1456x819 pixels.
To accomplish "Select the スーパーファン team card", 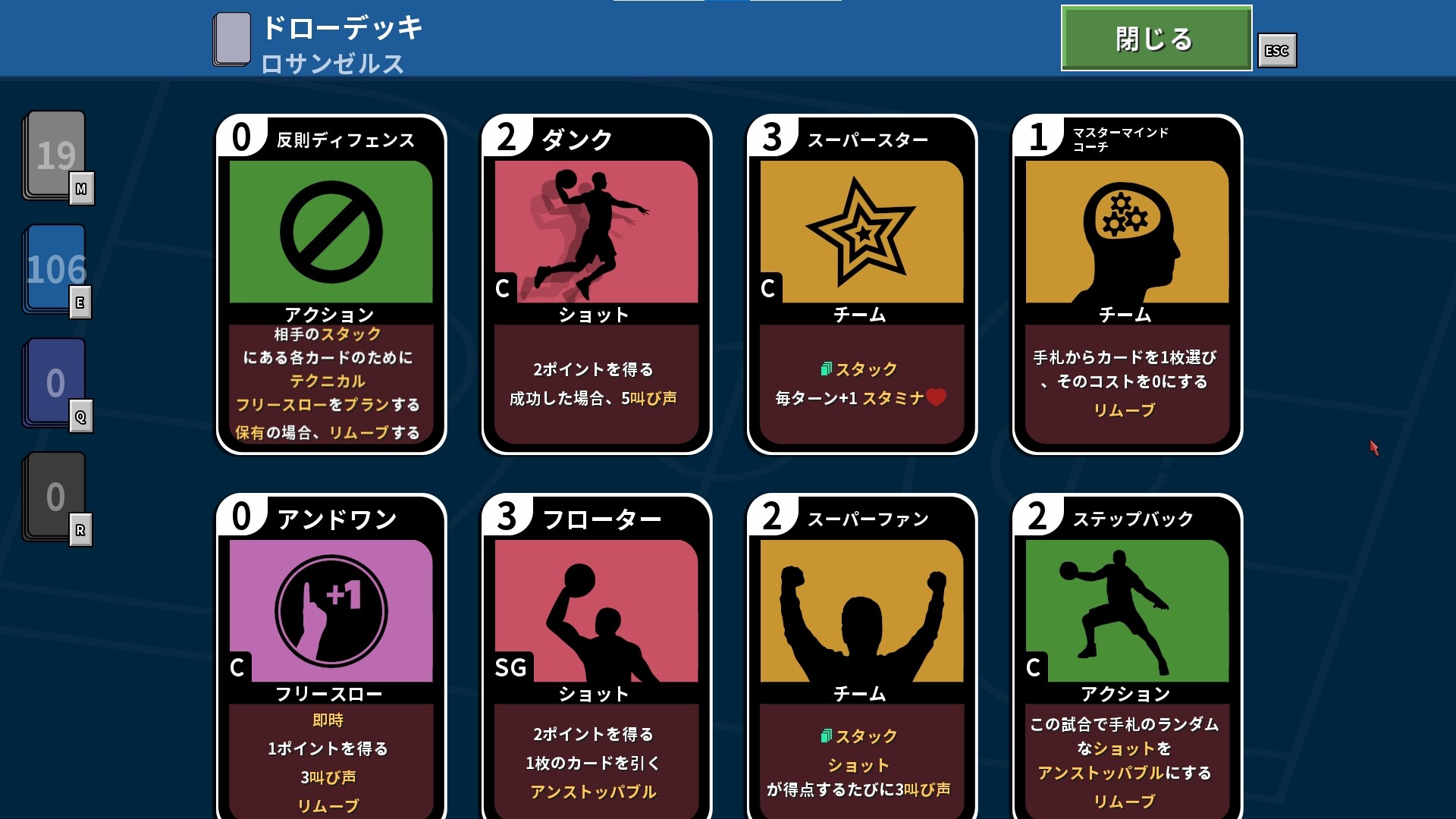I will 861,657.
